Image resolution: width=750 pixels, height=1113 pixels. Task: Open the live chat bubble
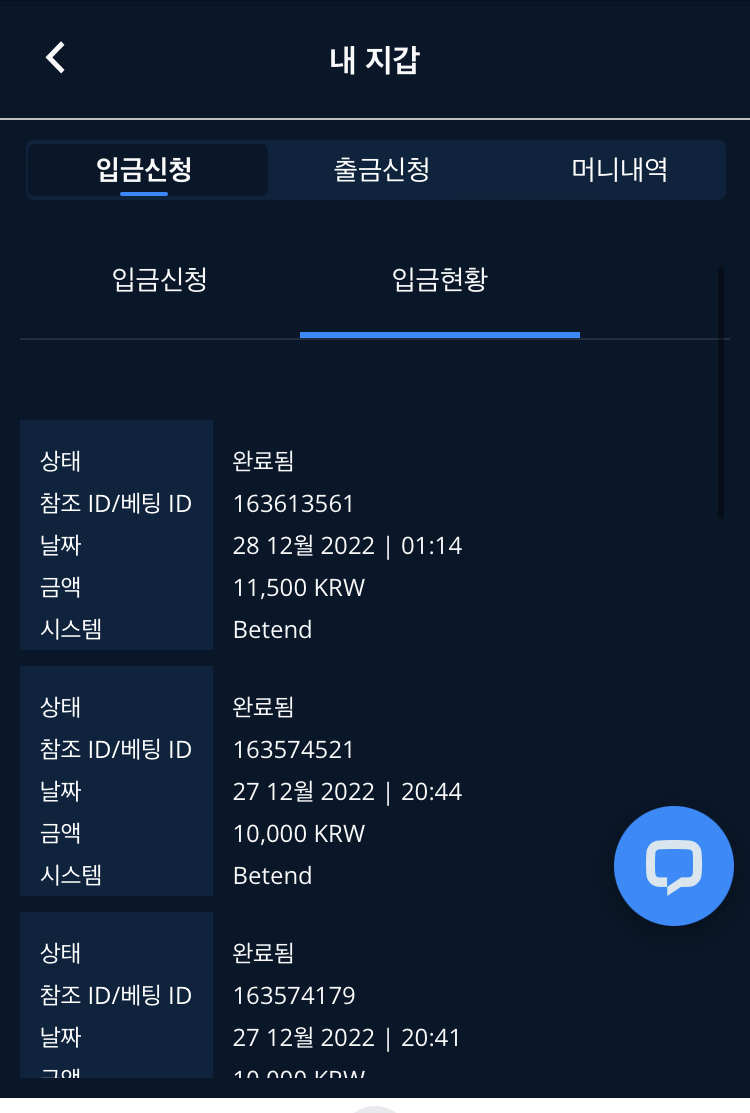[673, 866]
